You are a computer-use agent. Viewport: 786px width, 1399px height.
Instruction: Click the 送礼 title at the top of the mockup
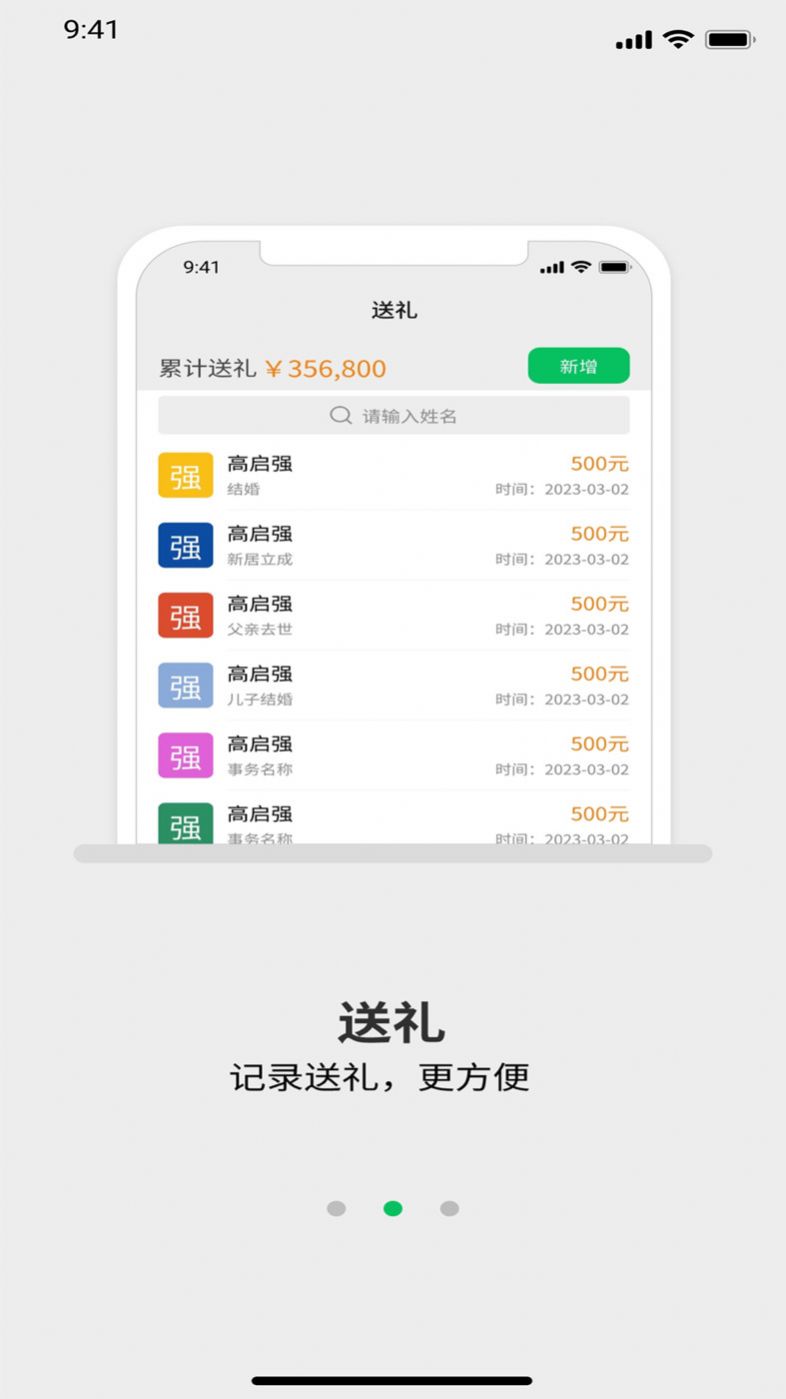[x=393, y=310]
